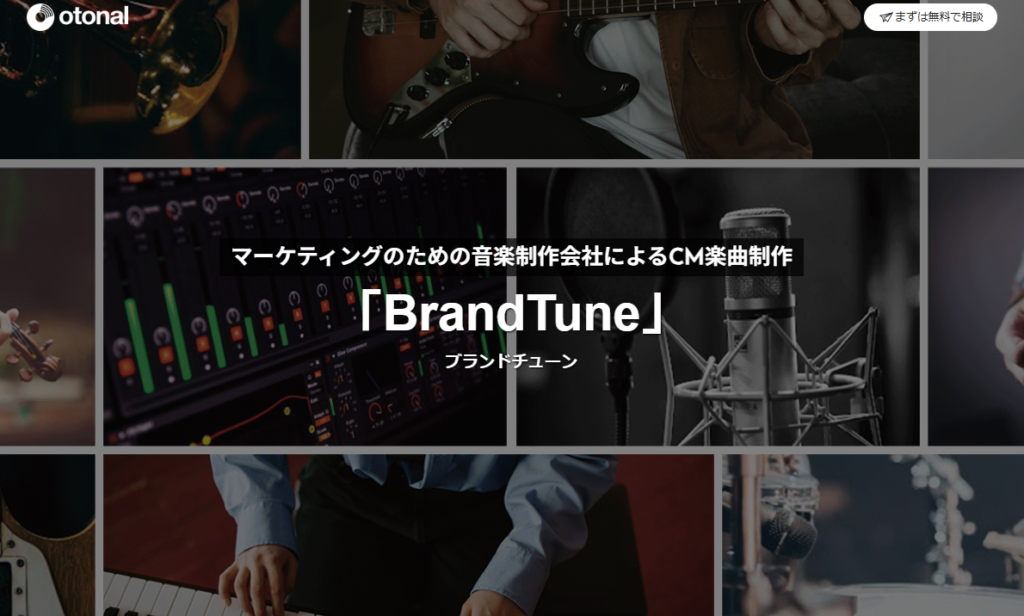Open the otonal home logo link
Image resolution: width=1024 pixels, height=616 pixels.
click(78, 17)
